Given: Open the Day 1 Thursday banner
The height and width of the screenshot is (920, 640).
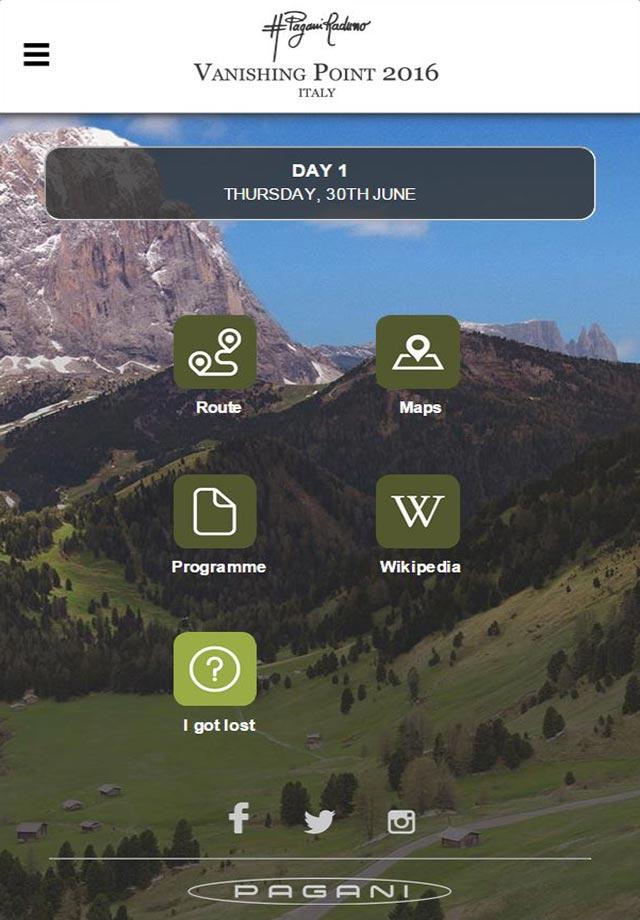Looking at the screenshot, I should point(320,183).
